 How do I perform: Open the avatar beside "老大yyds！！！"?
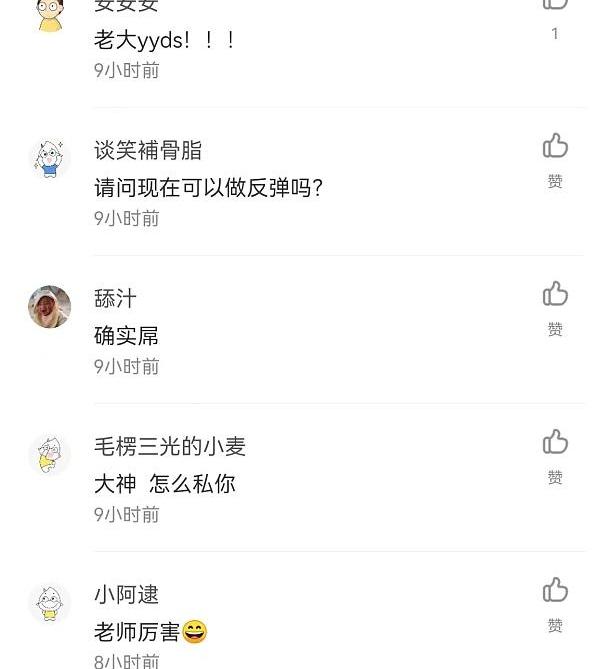point(49,13)
